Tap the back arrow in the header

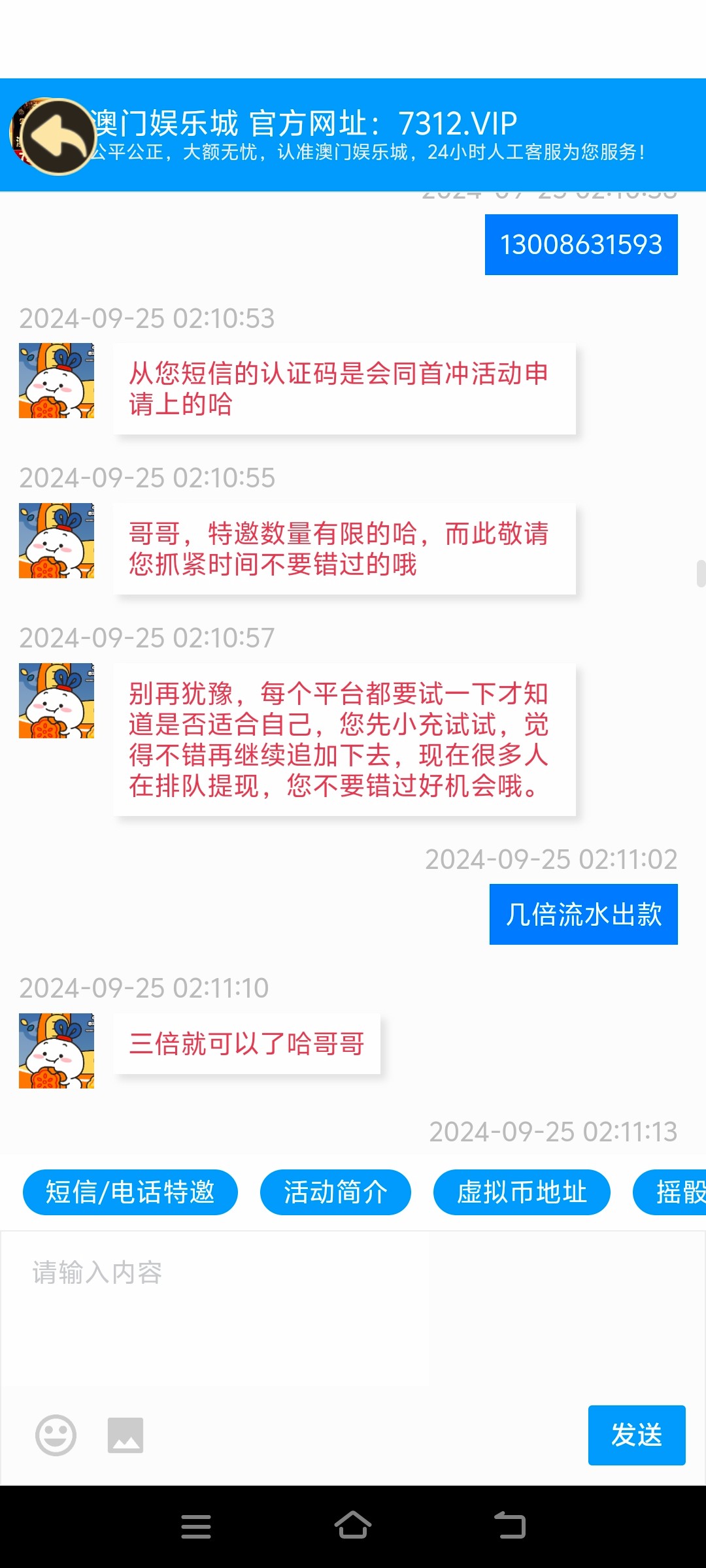point(58,136)
